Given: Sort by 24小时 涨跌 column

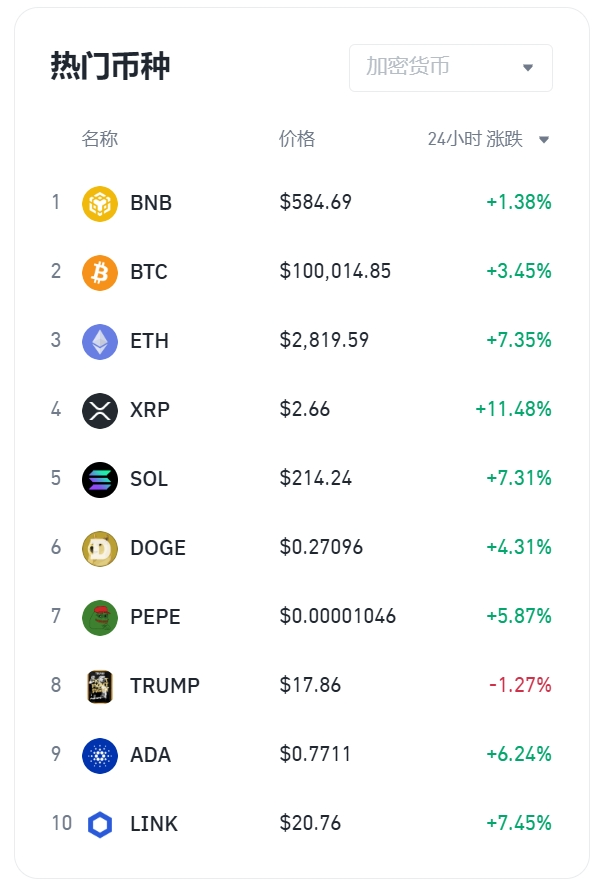Looking at the screenshot, I should 488,140.
